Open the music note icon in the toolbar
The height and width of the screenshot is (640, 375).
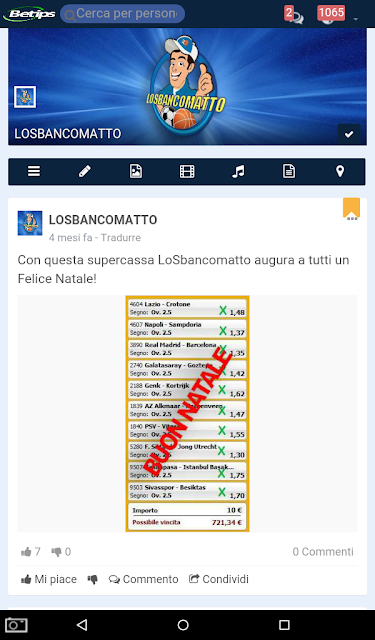point(238,171)
